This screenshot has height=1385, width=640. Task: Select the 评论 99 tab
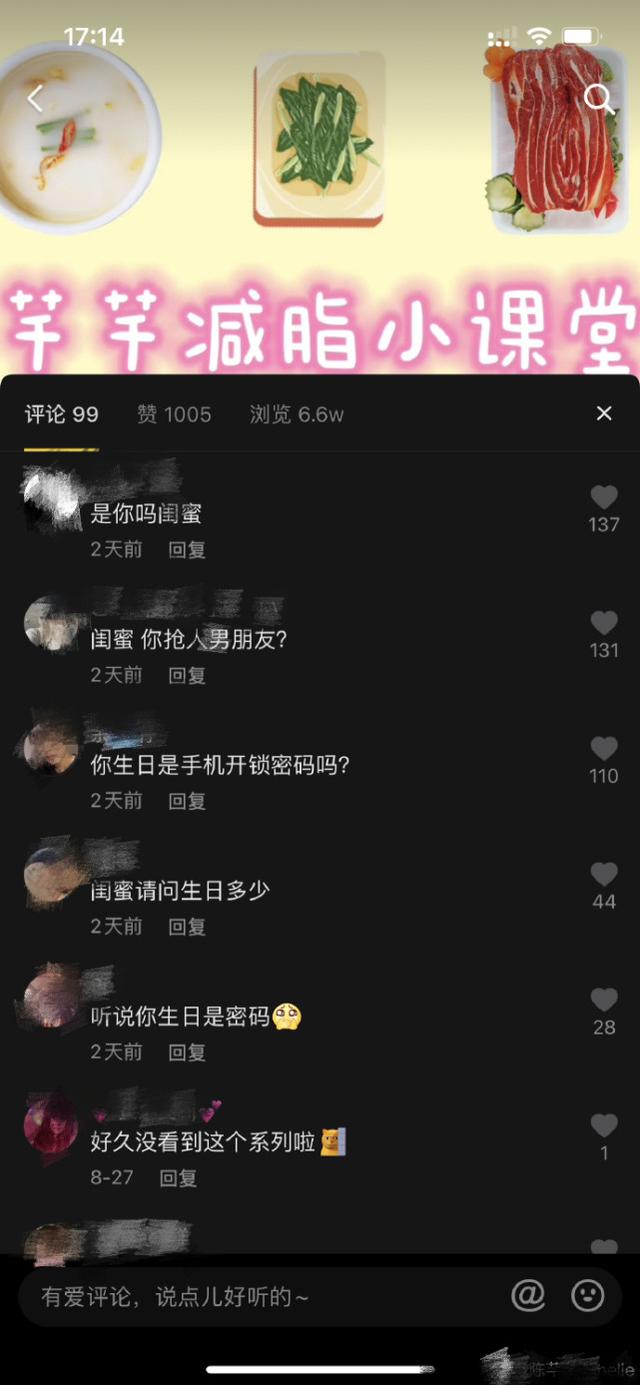[x=62, y=415]
